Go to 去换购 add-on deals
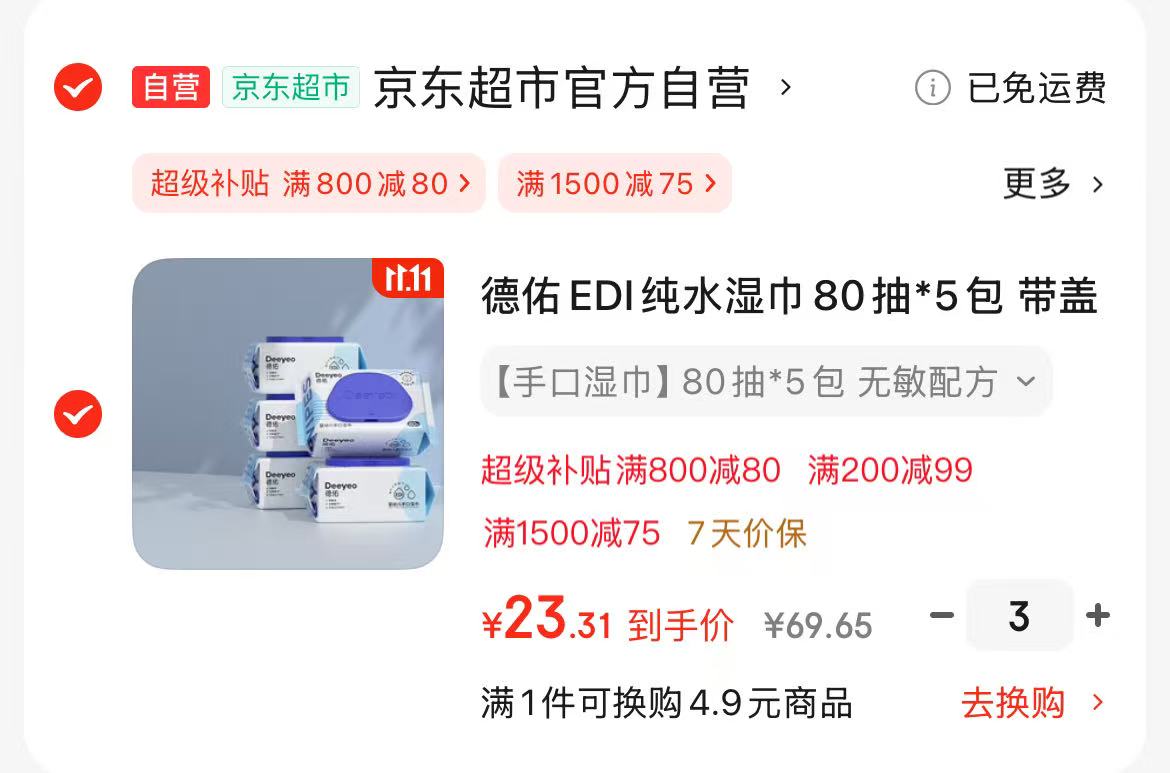The height and width of the screenshot is (773, 1170). click(1032, 703)
